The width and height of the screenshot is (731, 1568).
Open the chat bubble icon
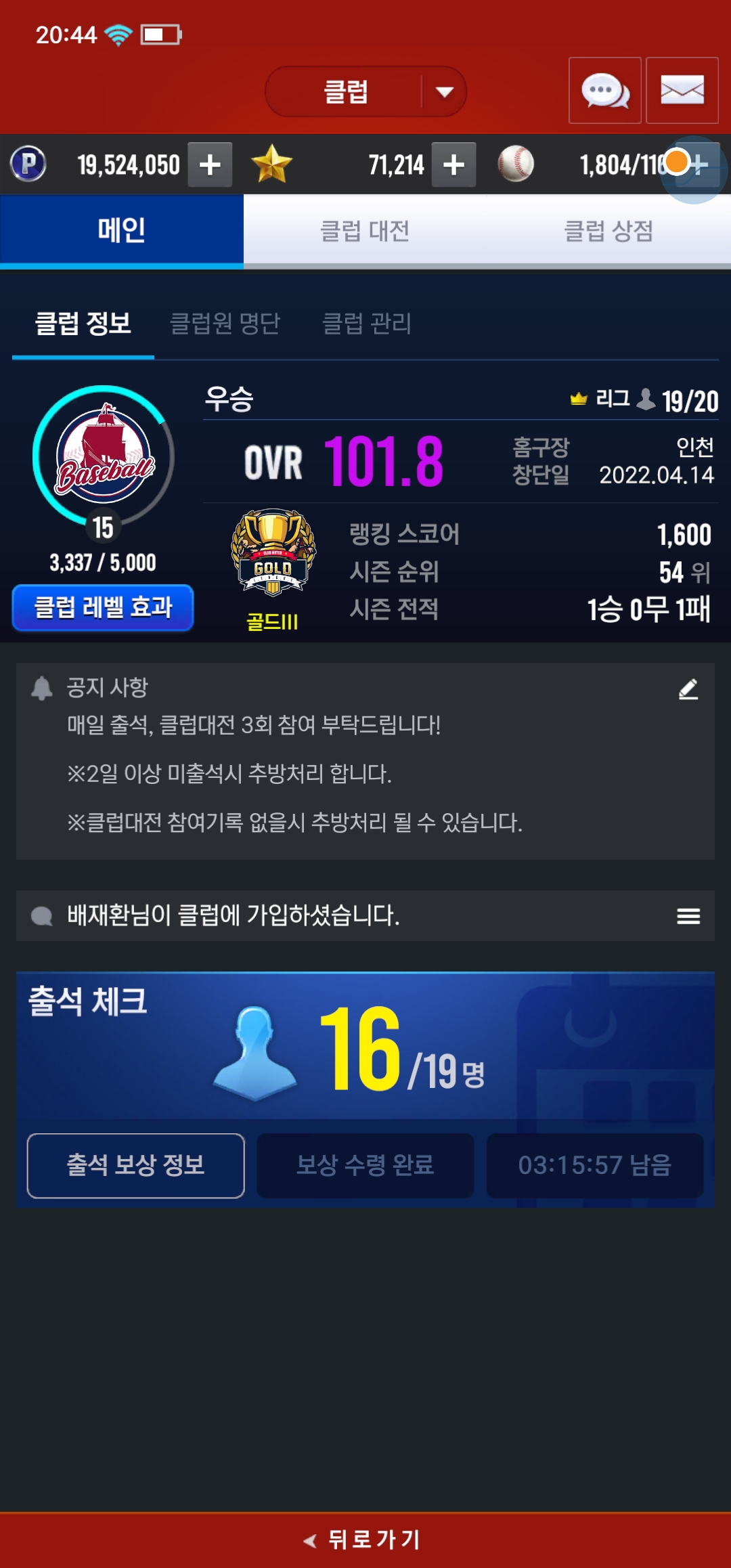click(x=604, y=91)
